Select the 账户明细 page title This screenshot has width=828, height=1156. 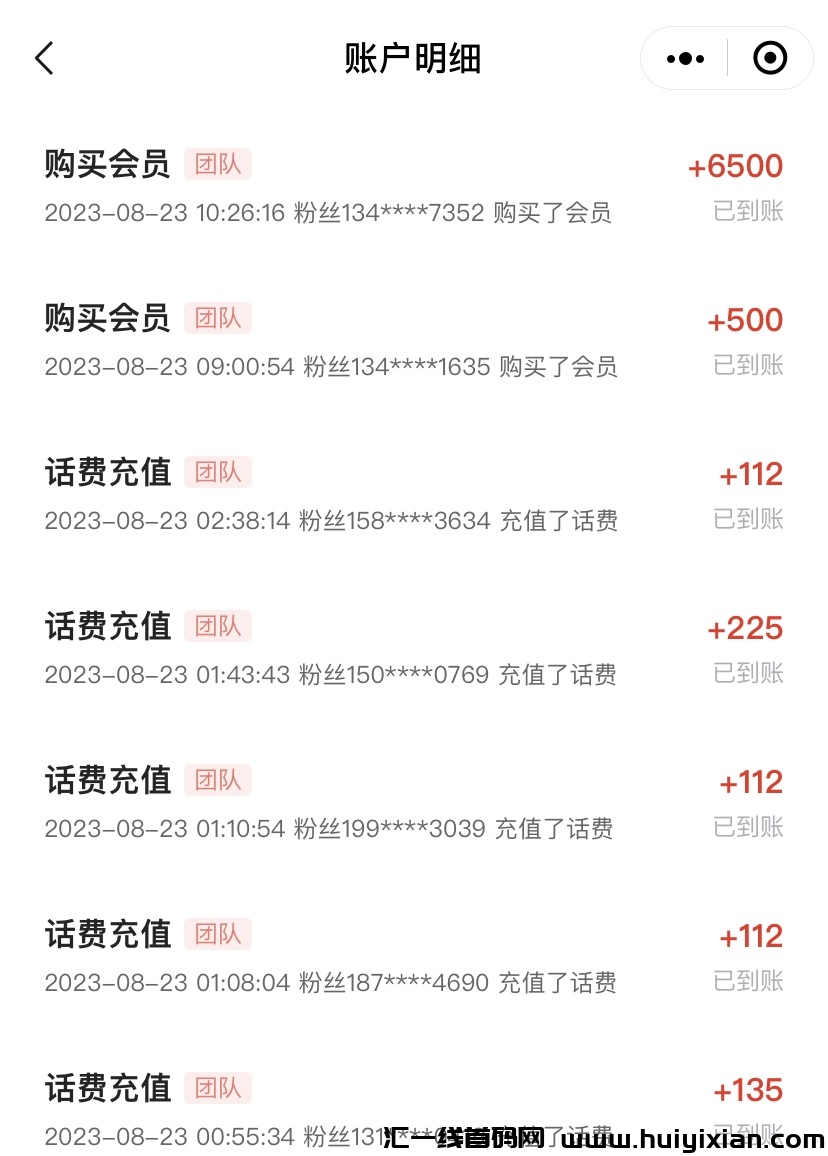[414, 58]
